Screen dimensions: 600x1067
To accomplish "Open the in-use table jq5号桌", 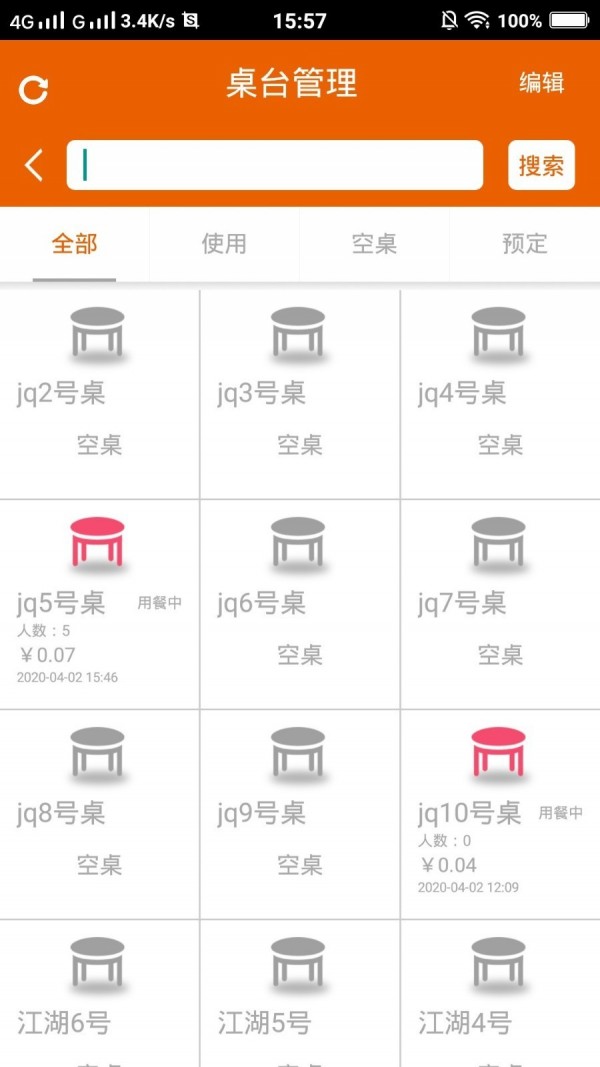I will click(x=99, y=604).
